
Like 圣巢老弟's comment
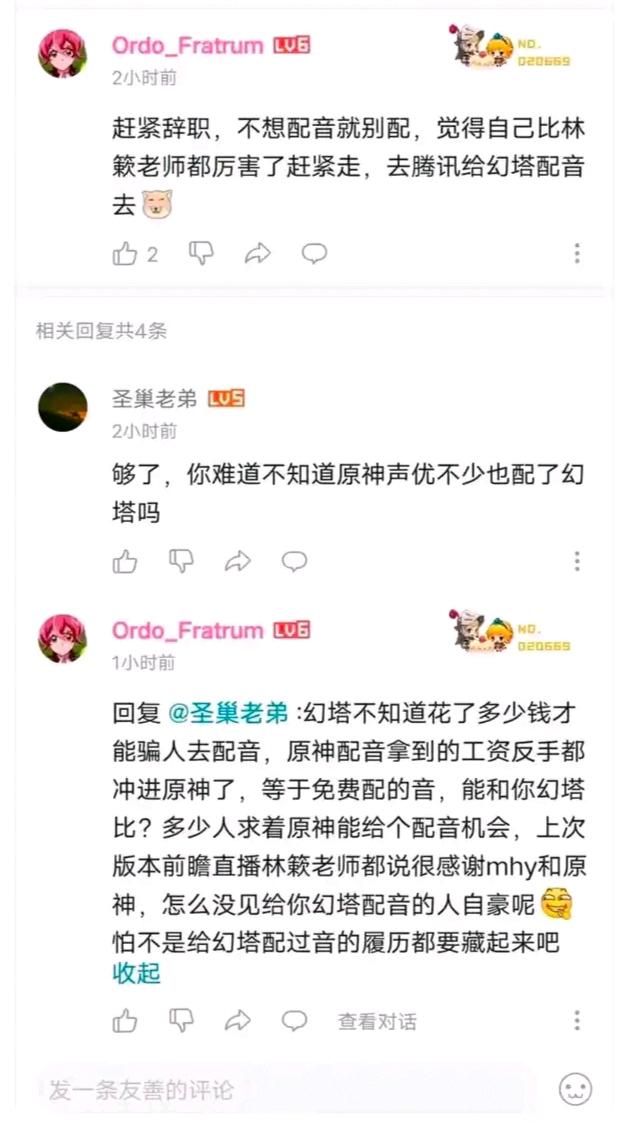pos(125,562)
